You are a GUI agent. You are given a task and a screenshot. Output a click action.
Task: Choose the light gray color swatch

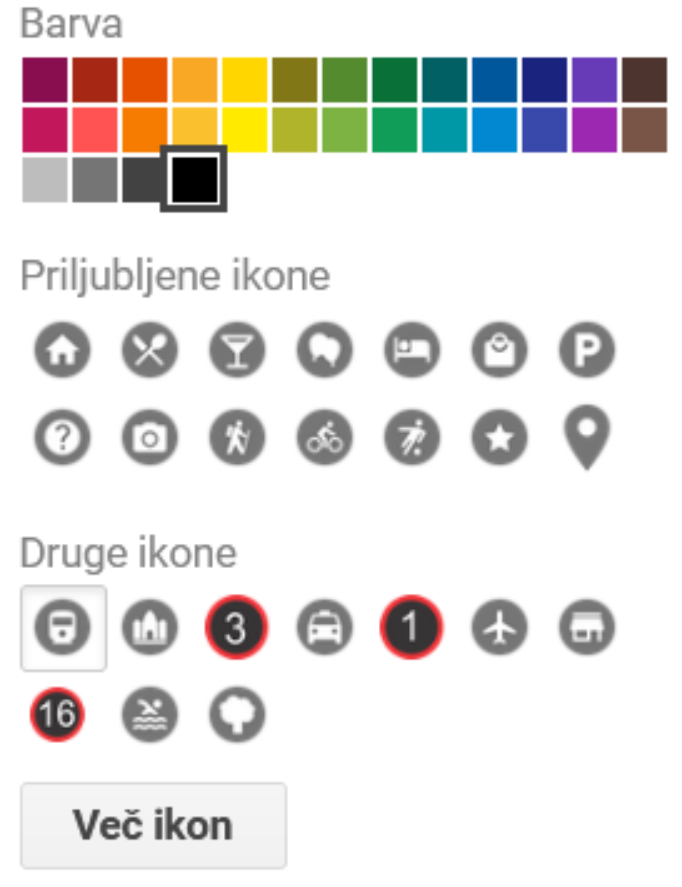coord(44,180)
